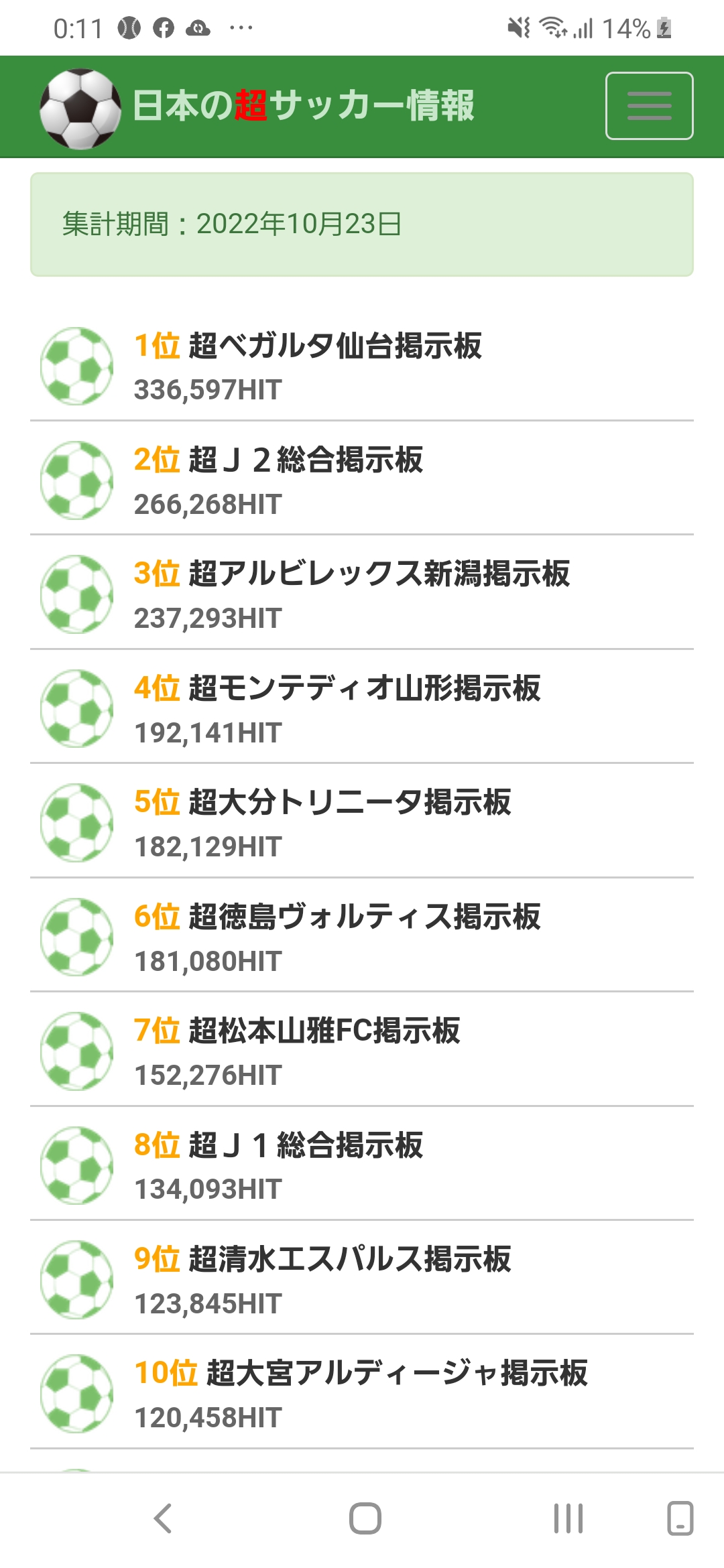View 8位 超J1総合掲示板
This screenshot has width=724, height=1568.
[x=279, y=1145]
